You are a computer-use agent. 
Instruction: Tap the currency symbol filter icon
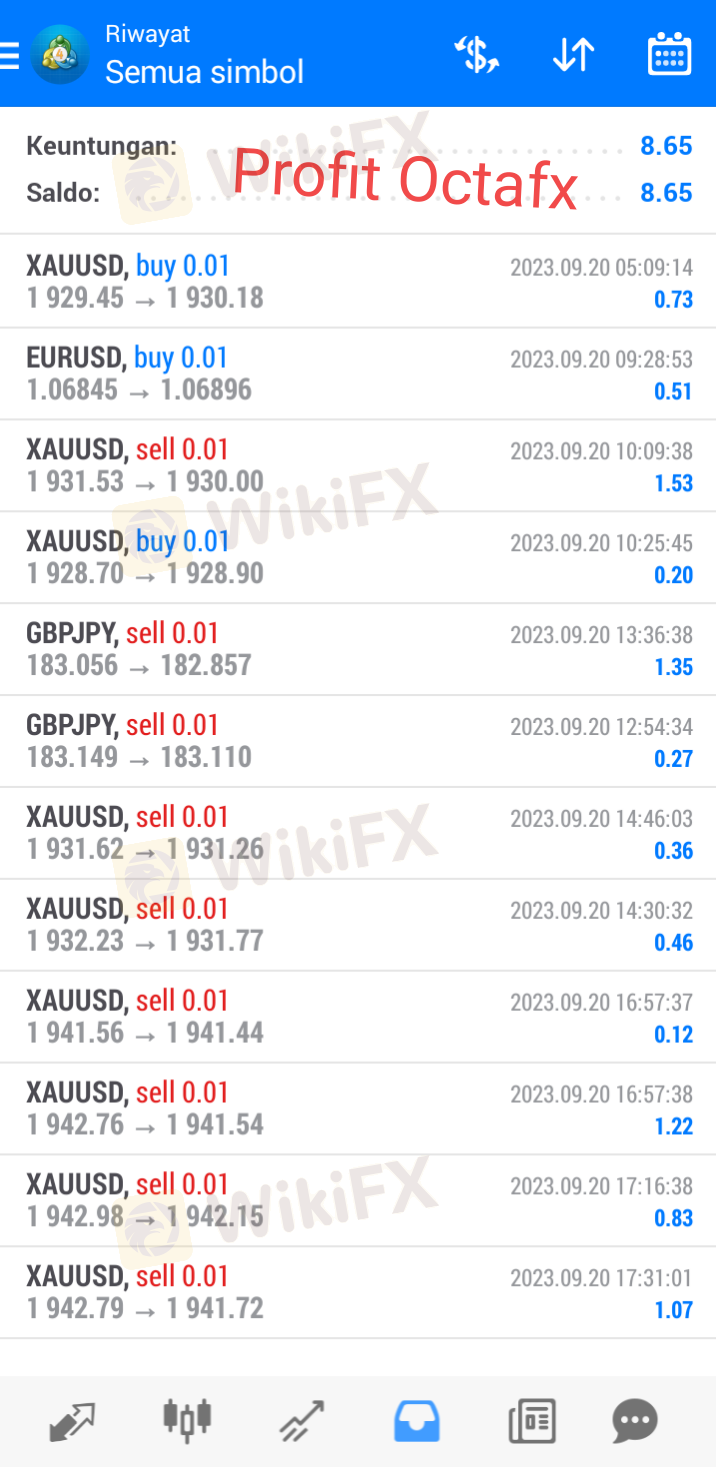(477, 54)
